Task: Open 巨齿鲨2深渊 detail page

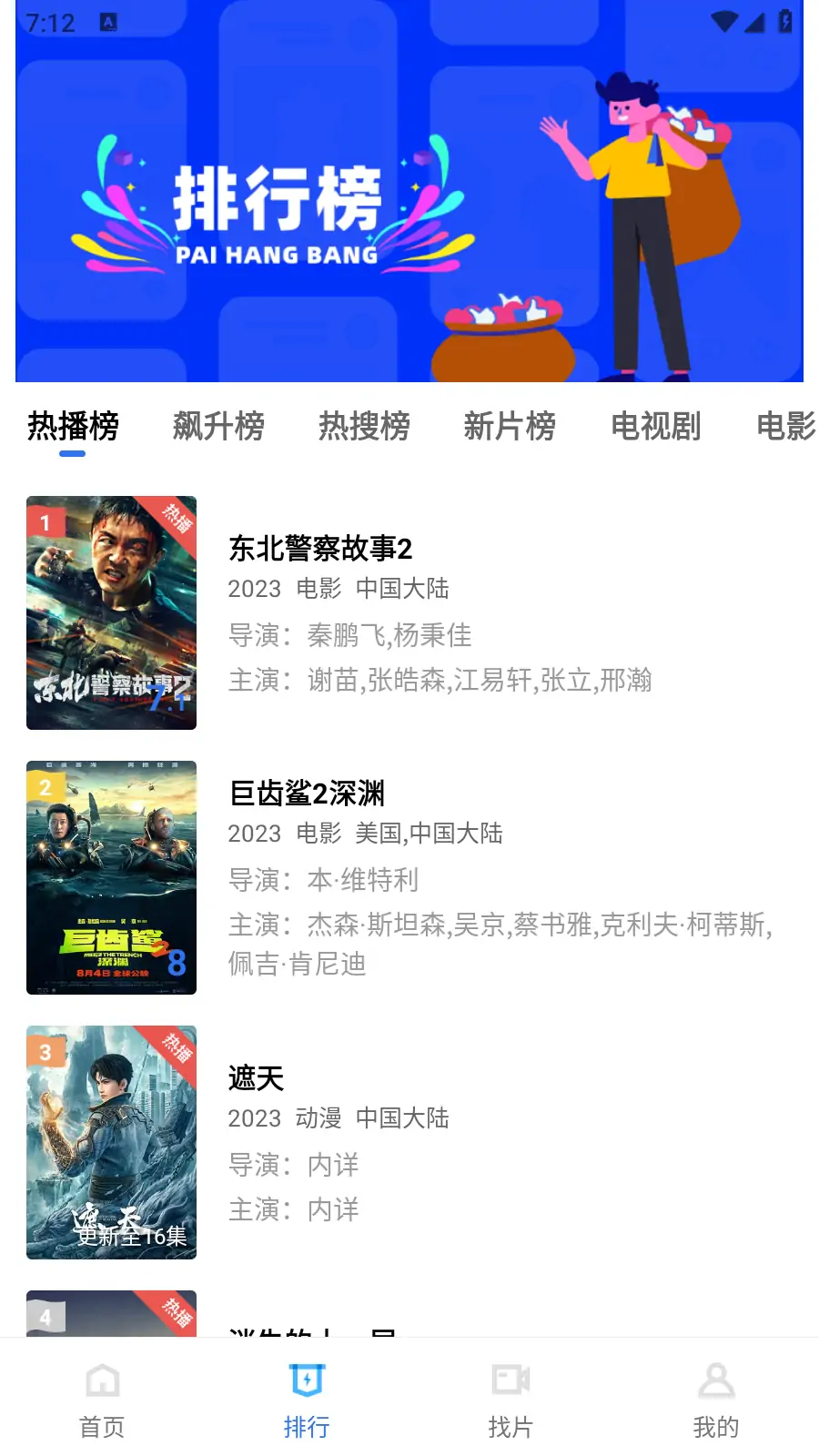Action: pos(306,794)
